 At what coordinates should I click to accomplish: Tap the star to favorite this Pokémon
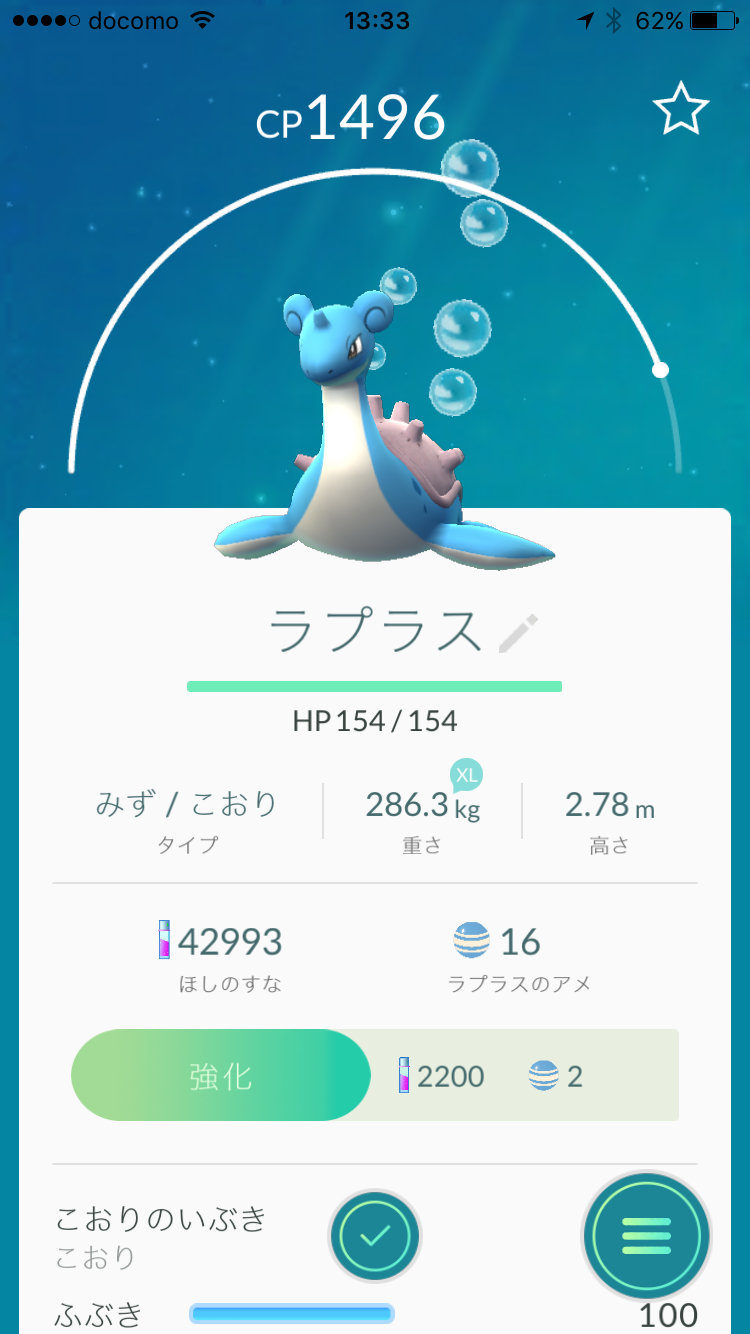pos(683,108)
